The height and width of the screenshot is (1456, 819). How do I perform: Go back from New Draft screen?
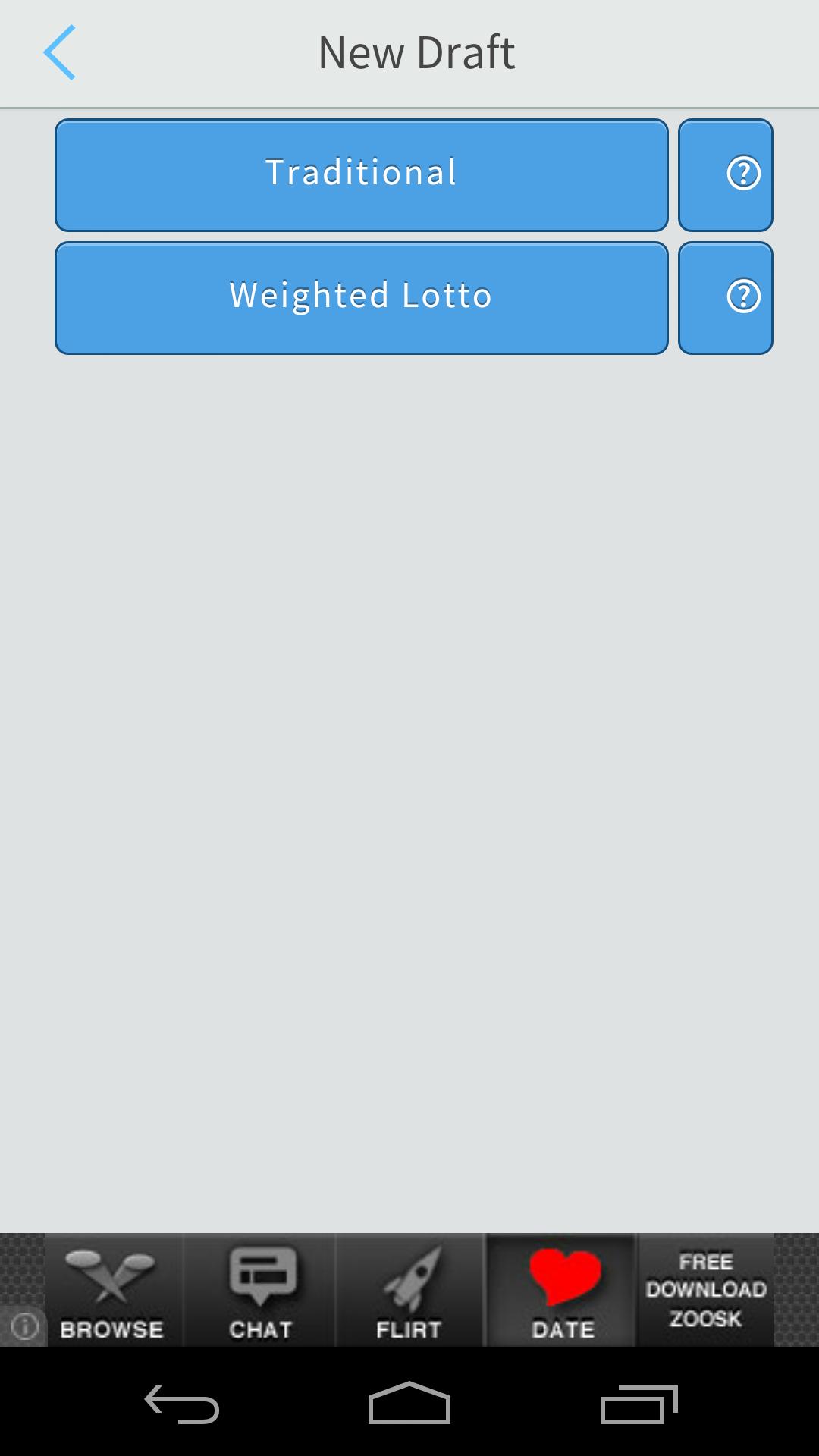coord(59,52)
